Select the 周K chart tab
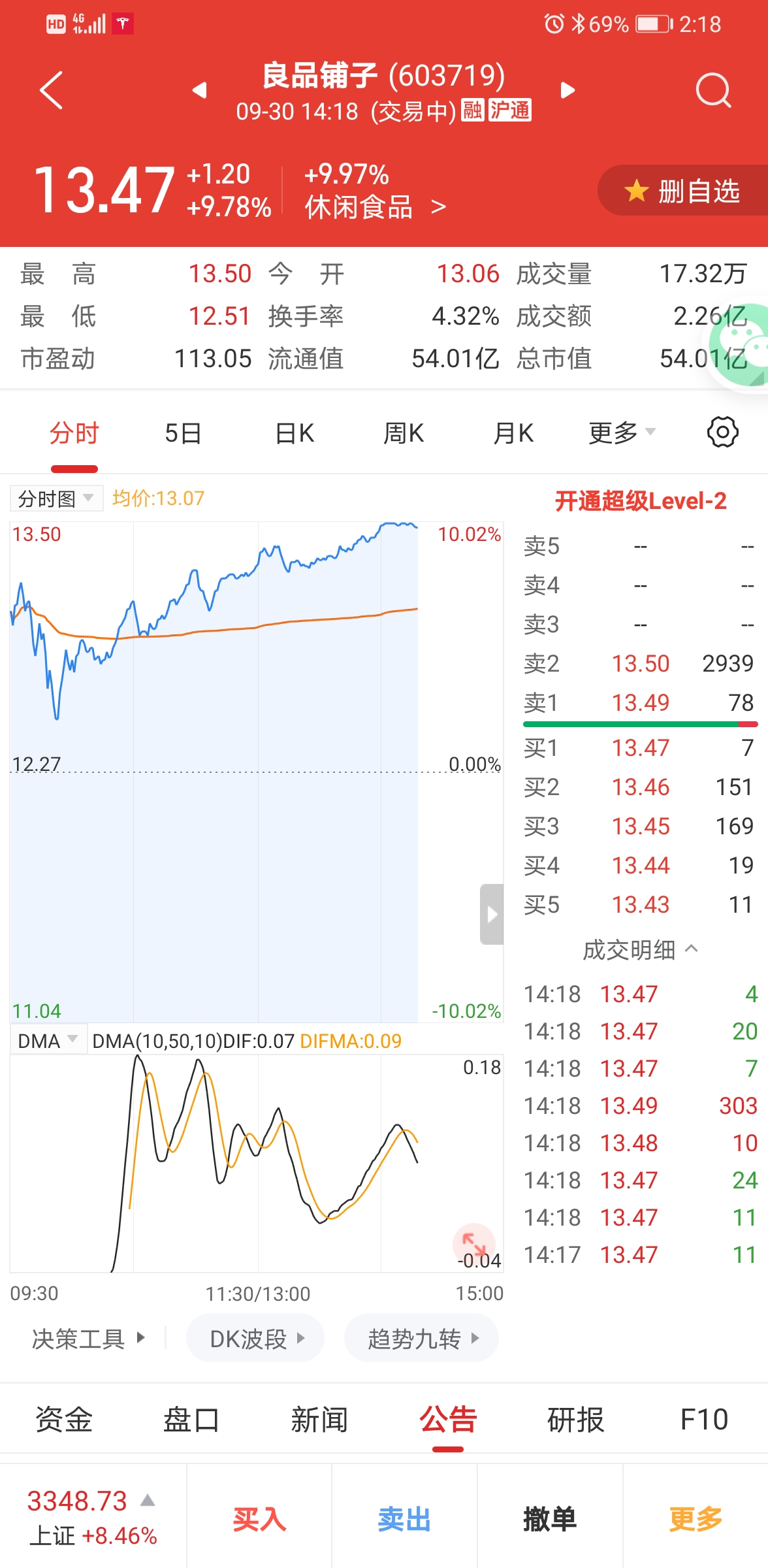Viewport: 768px width, 1568px height. [404, 433]
